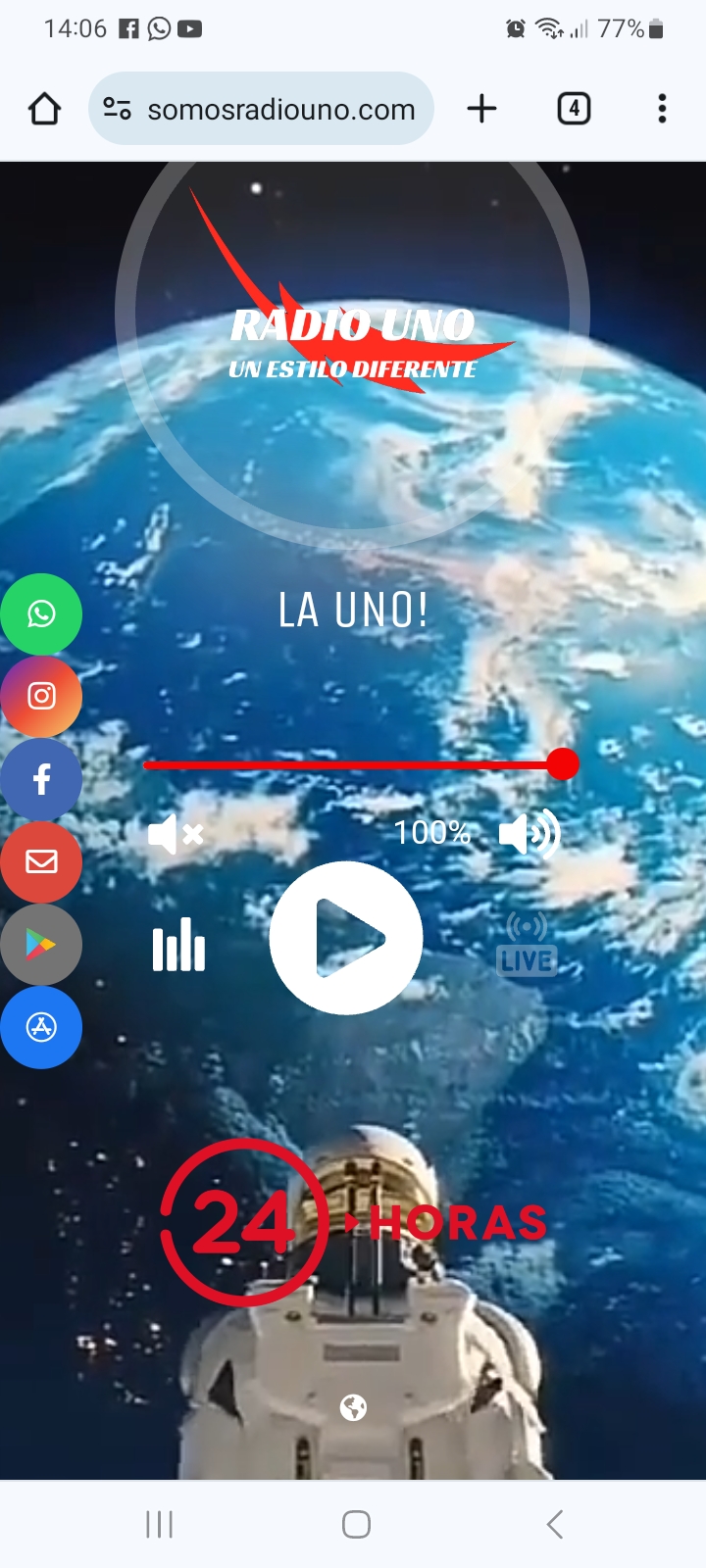
Task: Visit the station's Instagram page
Action: [x=41, y=697]
